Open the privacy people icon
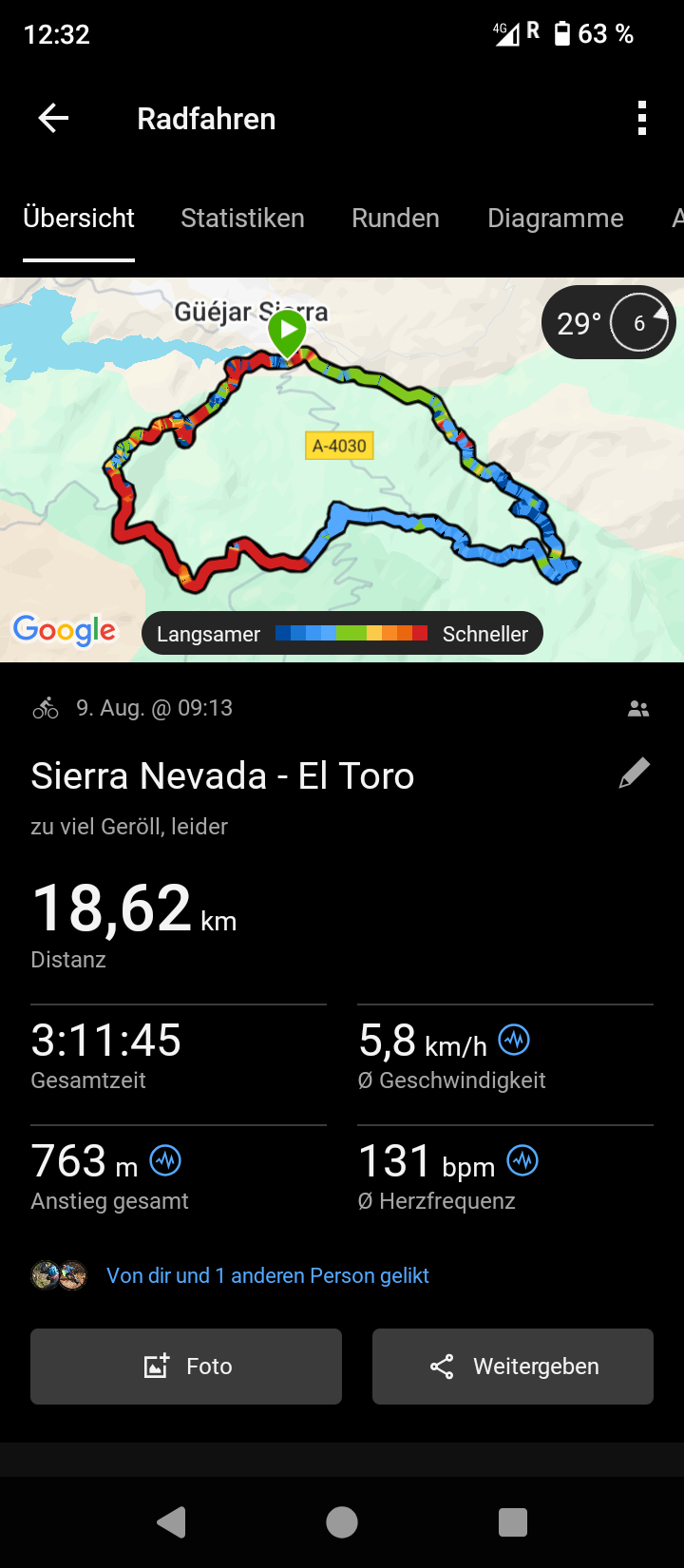684x1568 pixels. (638, 709)
